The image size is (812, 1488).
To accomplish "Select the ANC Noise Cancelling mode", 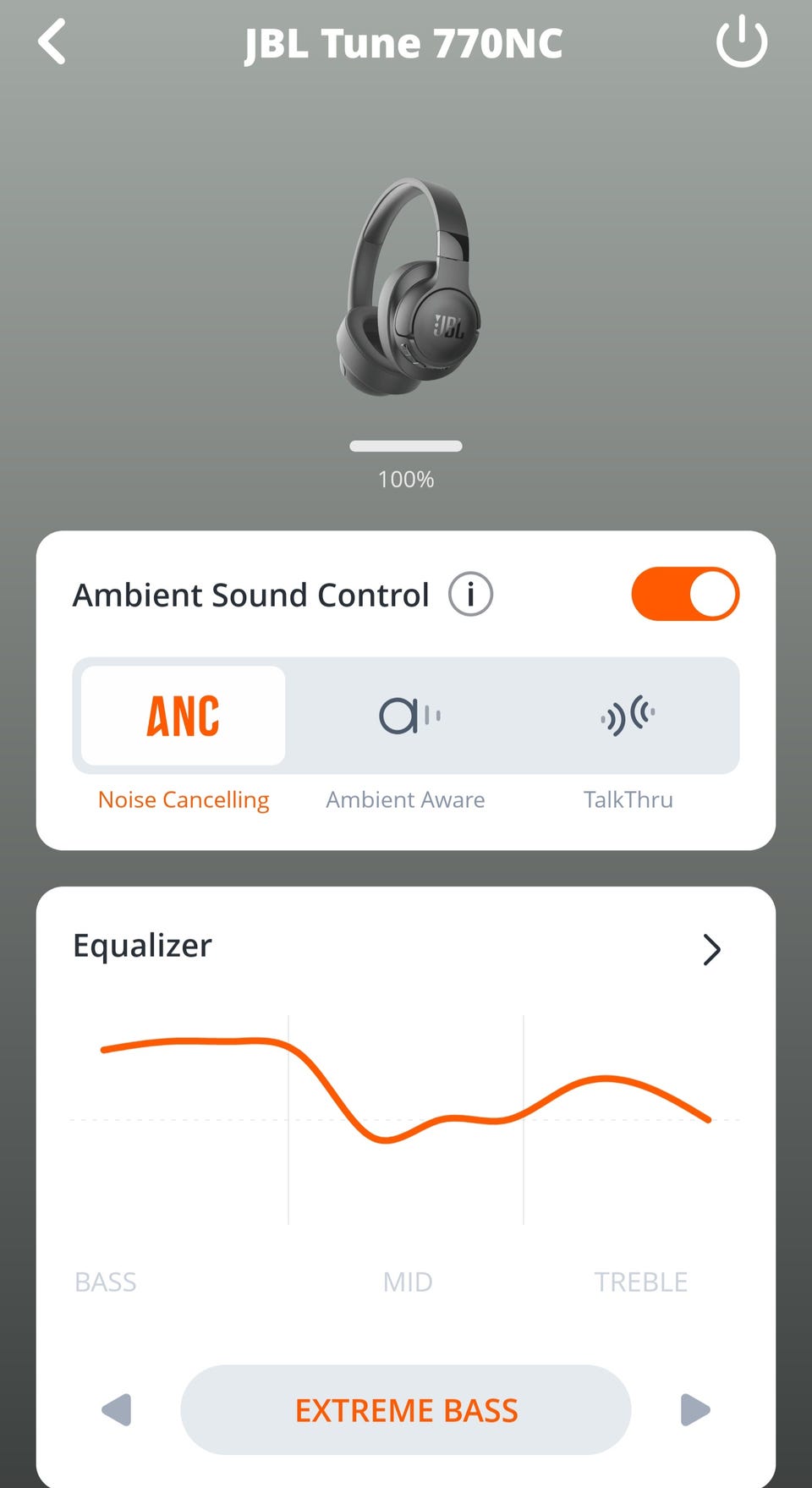I will coord(184,716).
